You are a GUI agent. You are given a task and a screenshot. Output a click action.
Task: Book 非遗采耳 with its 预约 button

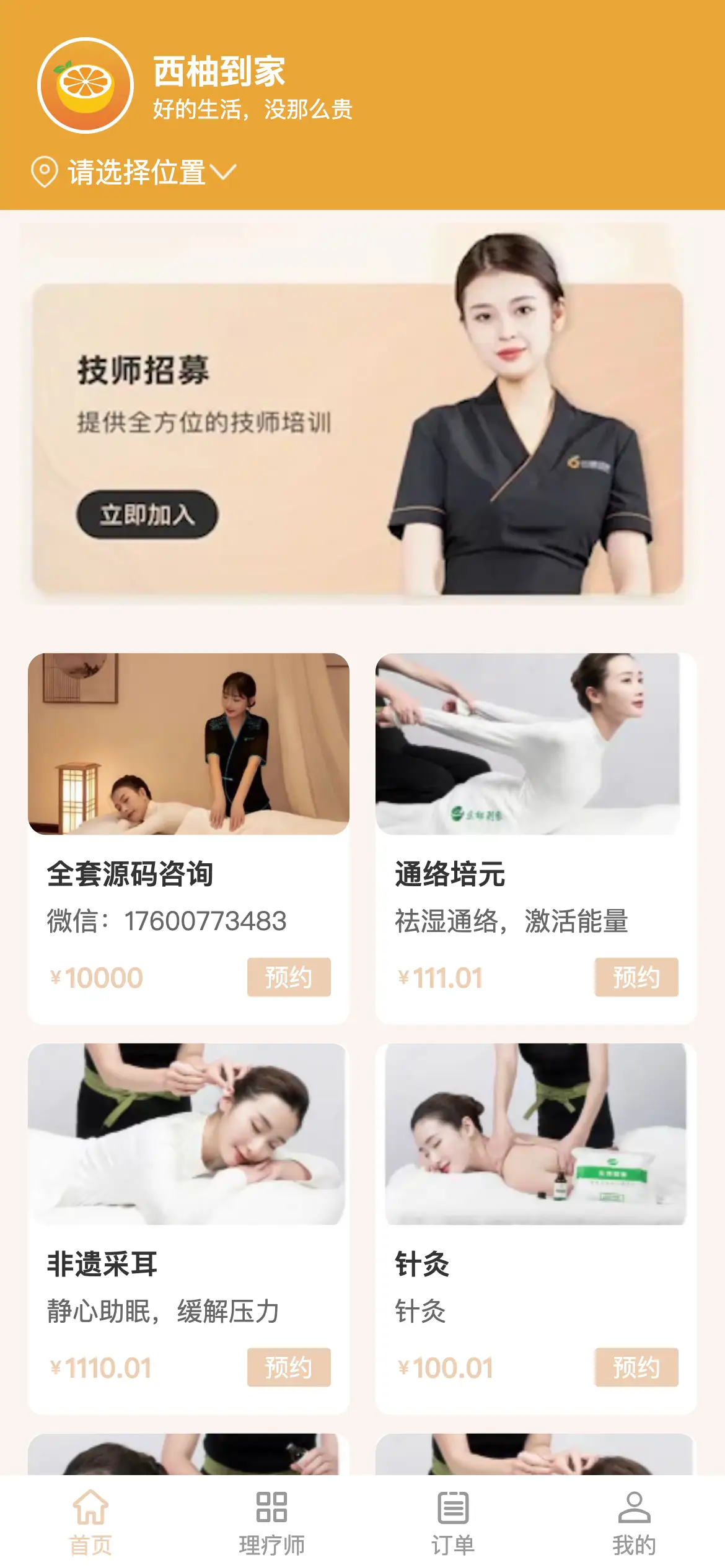pyautogui.click(x=289, y=1367)
